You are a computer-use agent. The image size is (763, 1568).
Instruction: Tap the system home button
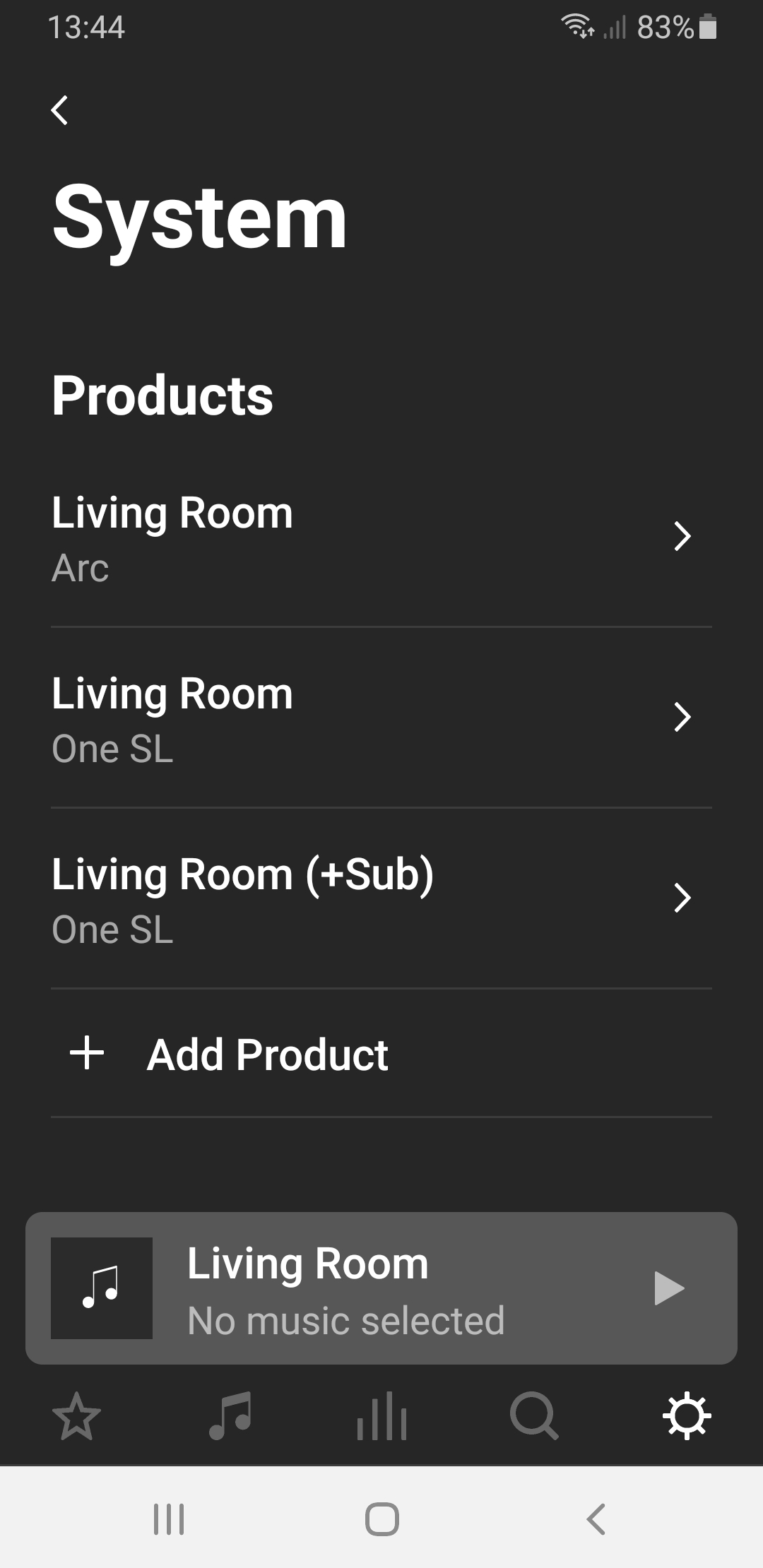pyautogui.click(x=381, y=1519)
